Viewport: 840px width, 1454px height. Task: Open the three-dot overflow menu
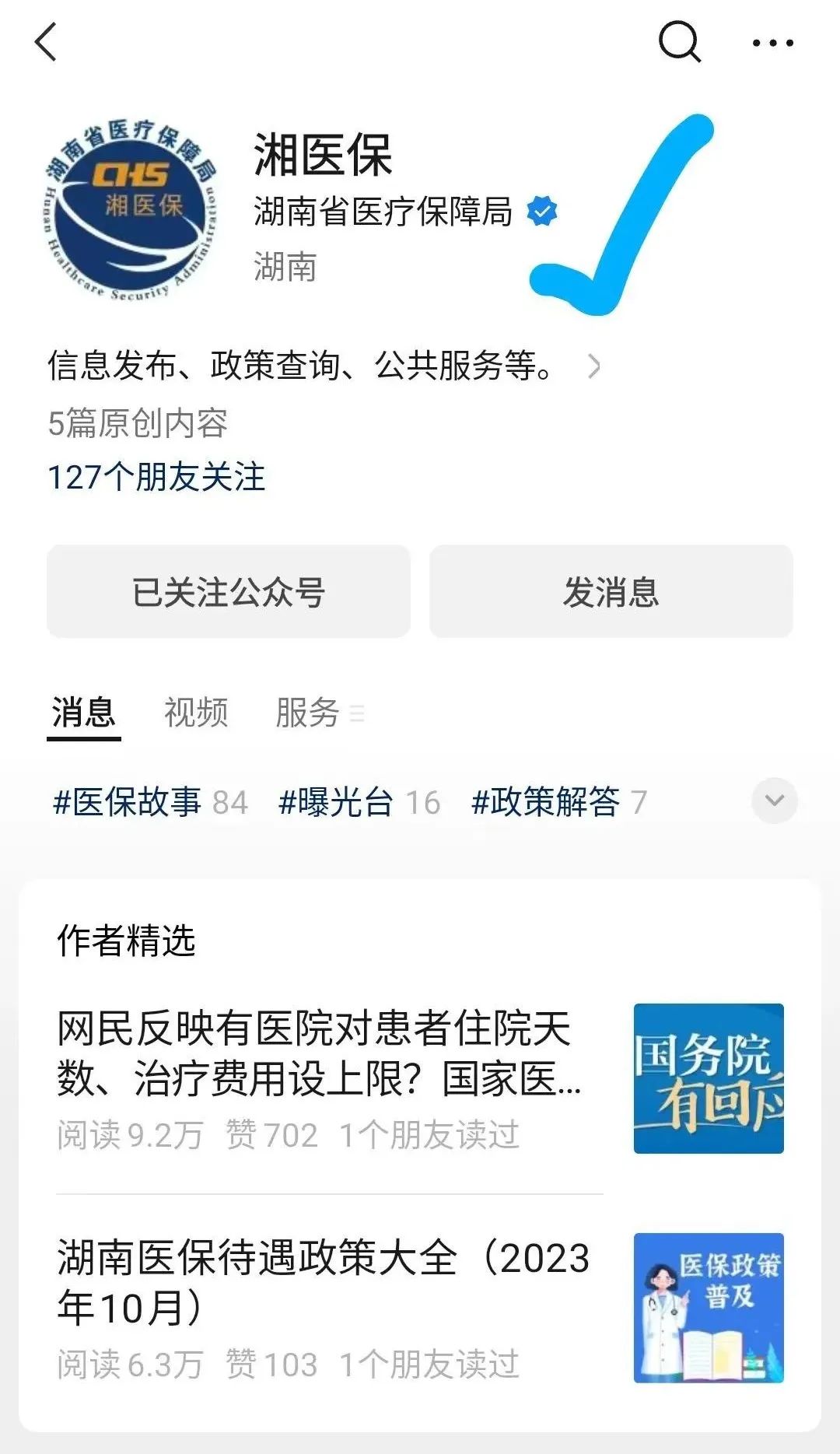[772, 44]
